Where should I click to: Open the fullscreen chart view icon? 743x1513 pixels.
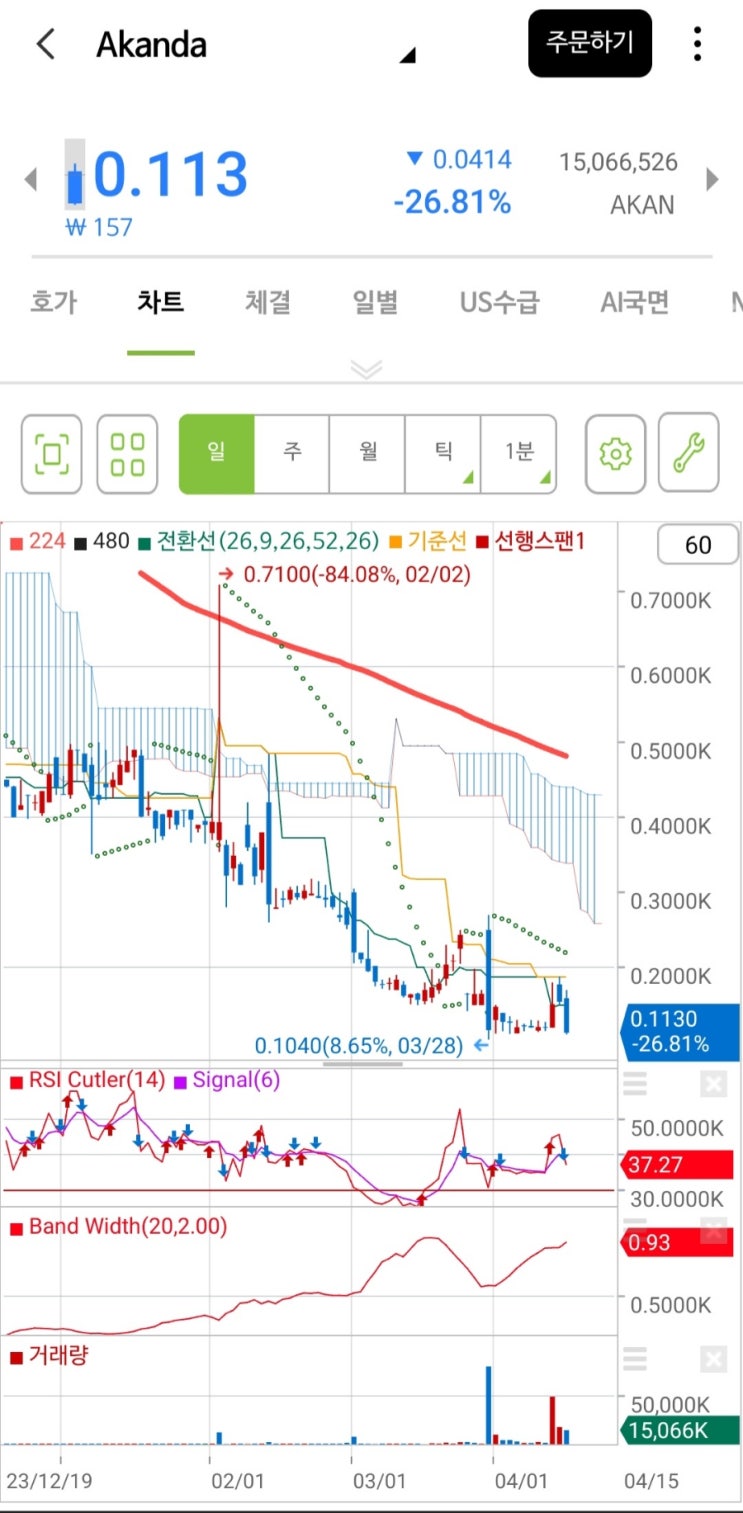click(52, 454)
